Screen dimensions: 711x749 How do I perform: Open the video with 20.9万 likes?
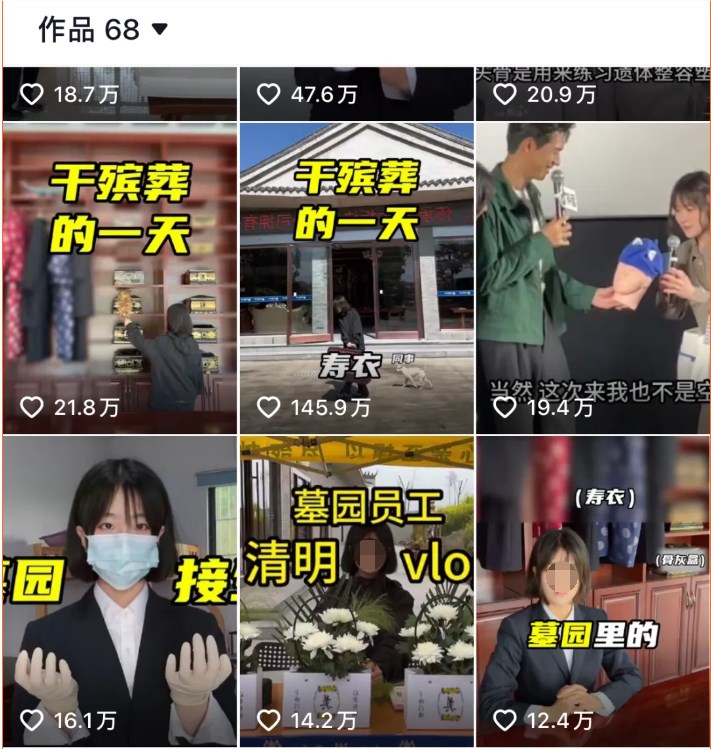coord(593,94)
